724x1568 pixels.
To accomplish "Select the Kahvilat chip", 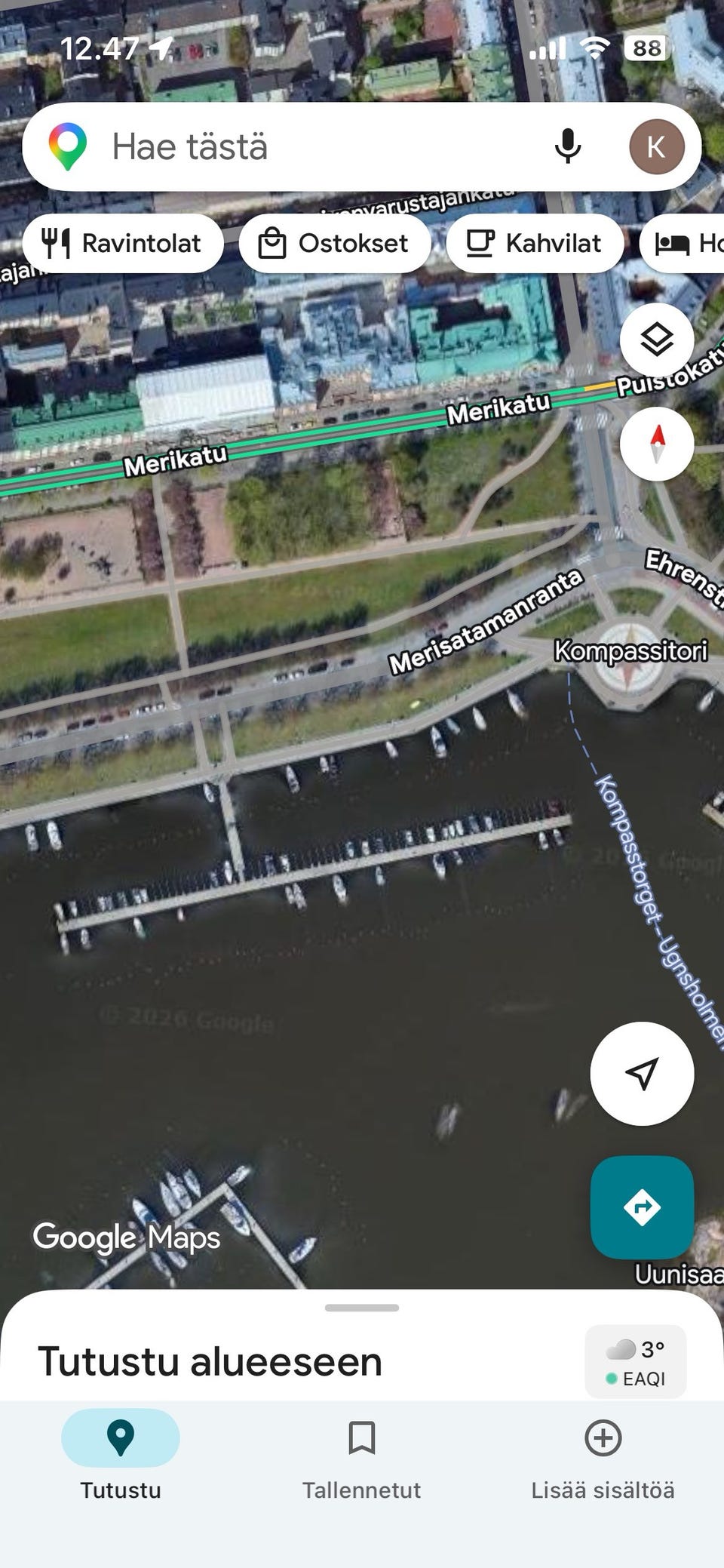I will (535, 244).
